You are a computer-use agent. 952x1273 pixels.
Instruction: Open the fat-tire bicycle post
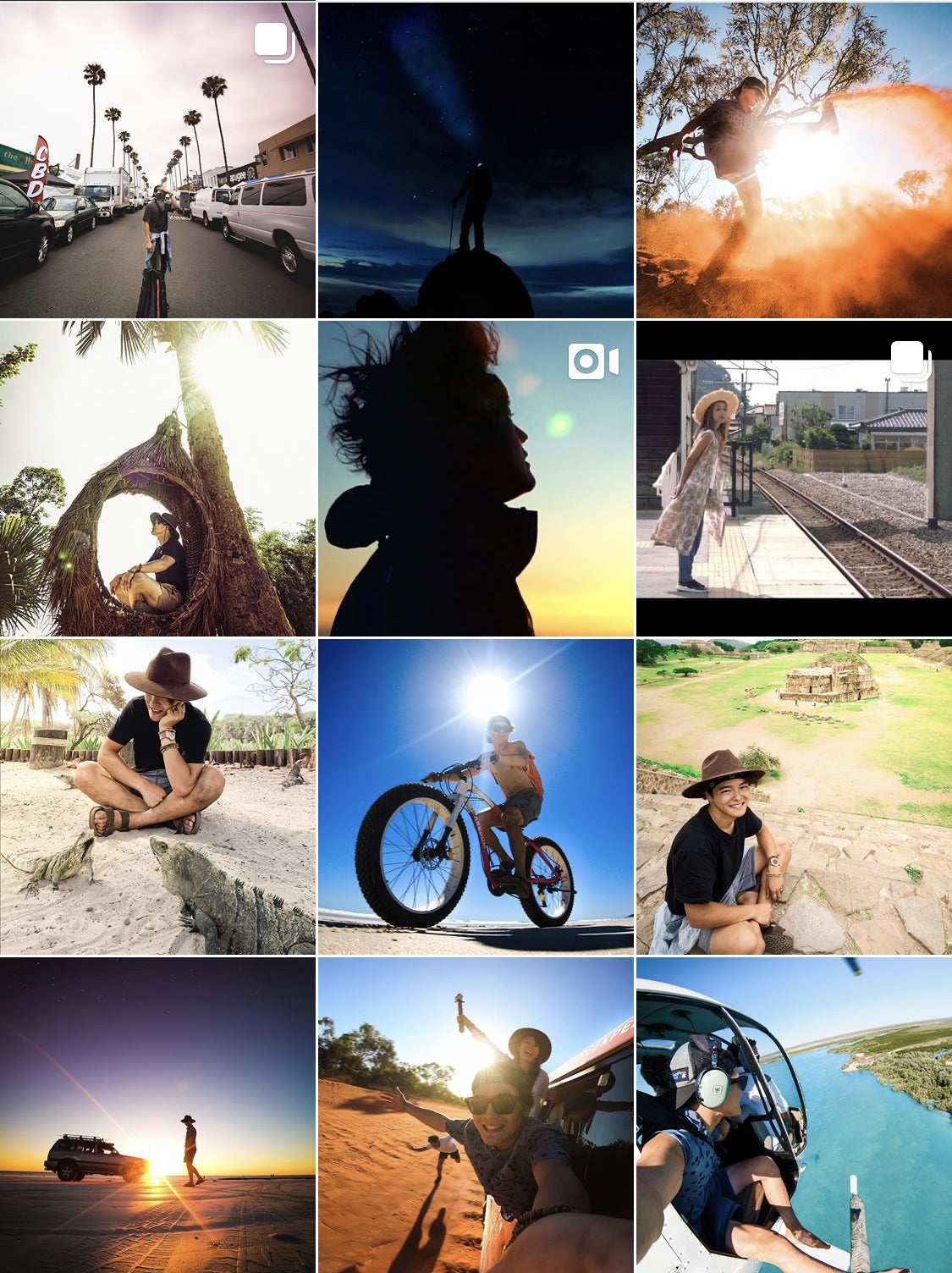click(x=476, y=796)
